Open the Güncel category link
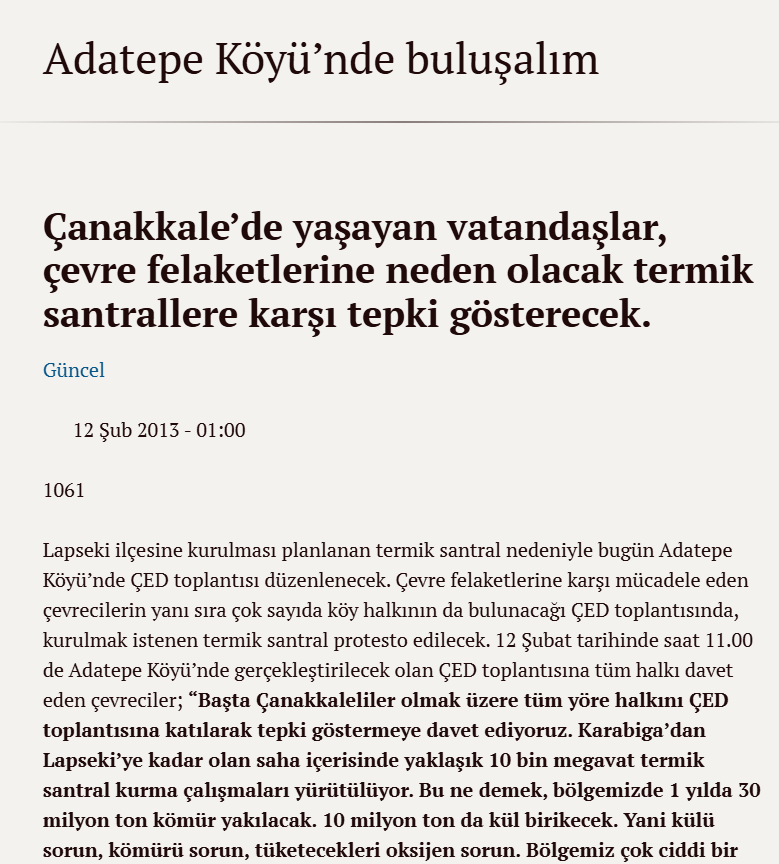Viewport: 779px width, 864px height. point(74,370)
